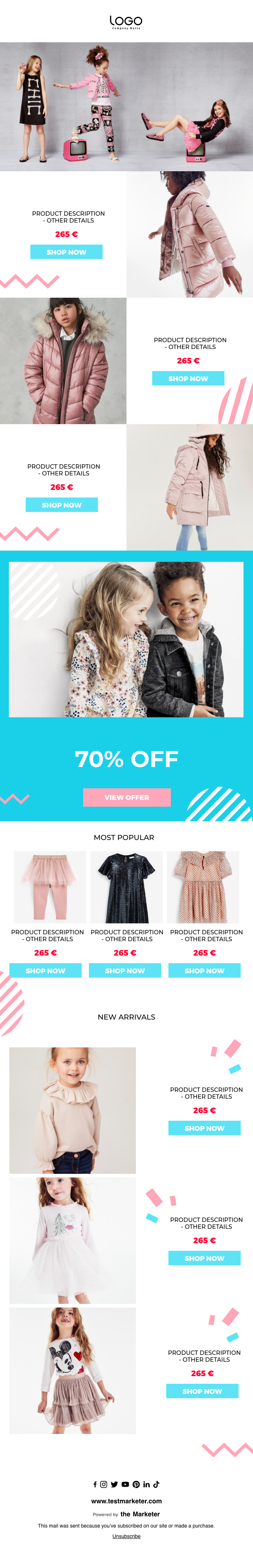
Task: Visit the Twitter profile icon
Action: tap(114, 1484)
